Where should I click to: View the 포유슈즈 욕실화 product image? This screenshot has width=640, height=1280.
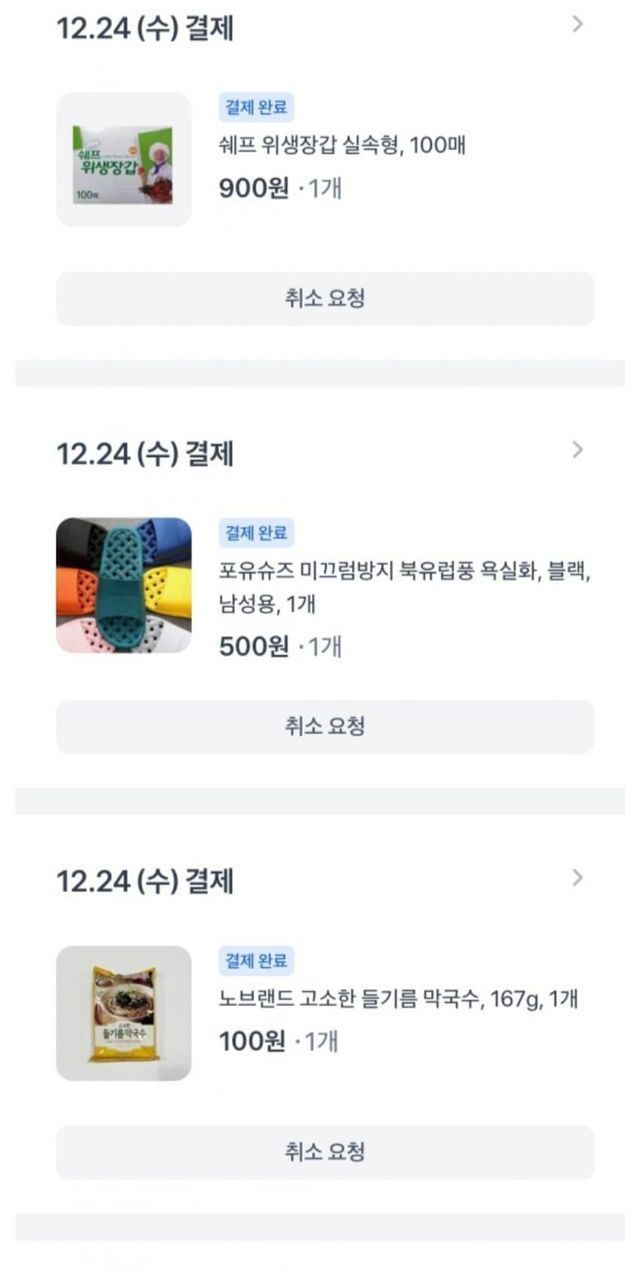(124, 586)
